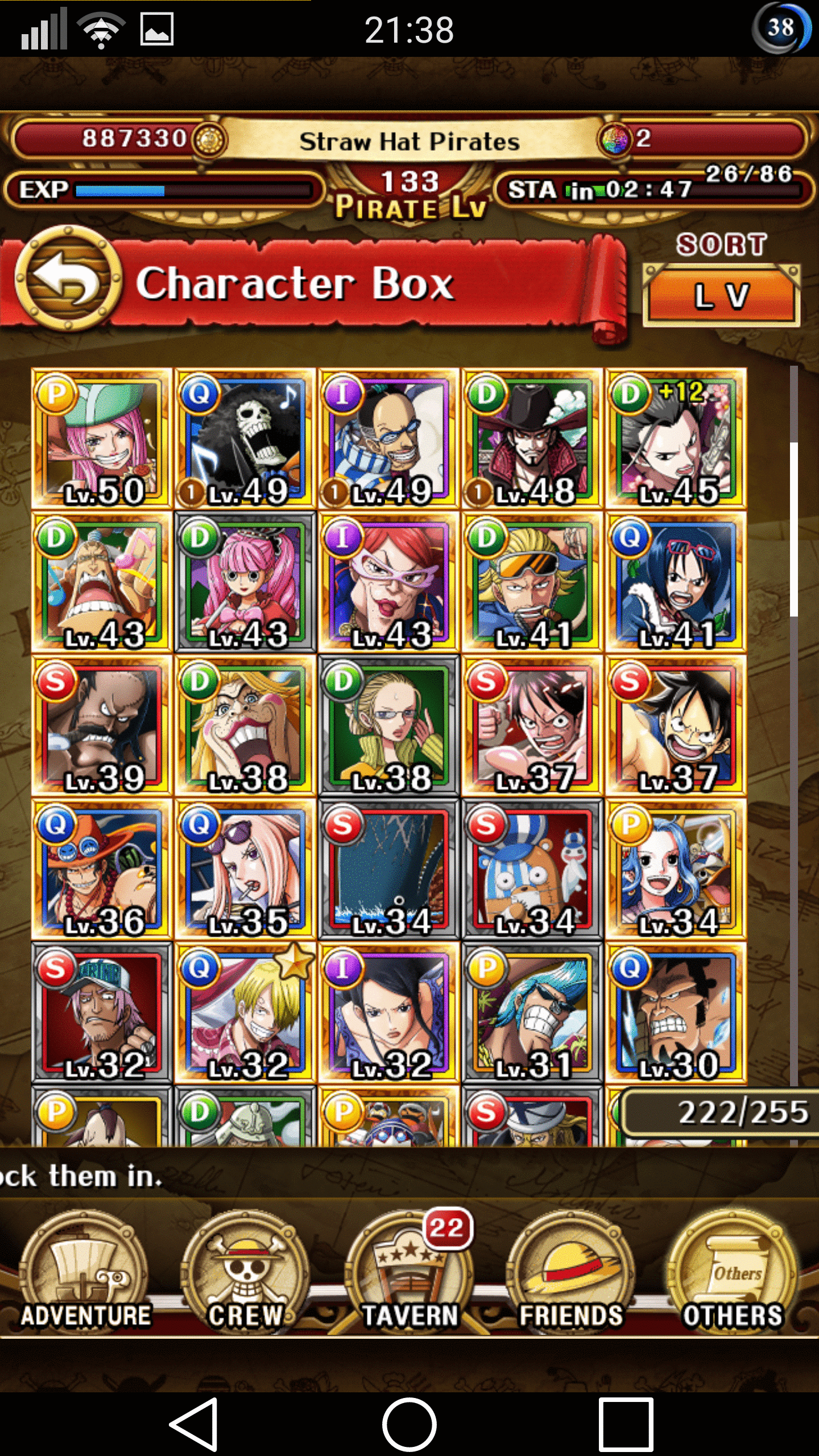
Task: View the Lv.35 character smoking a cigarette
Action: (x=245, y=869)
